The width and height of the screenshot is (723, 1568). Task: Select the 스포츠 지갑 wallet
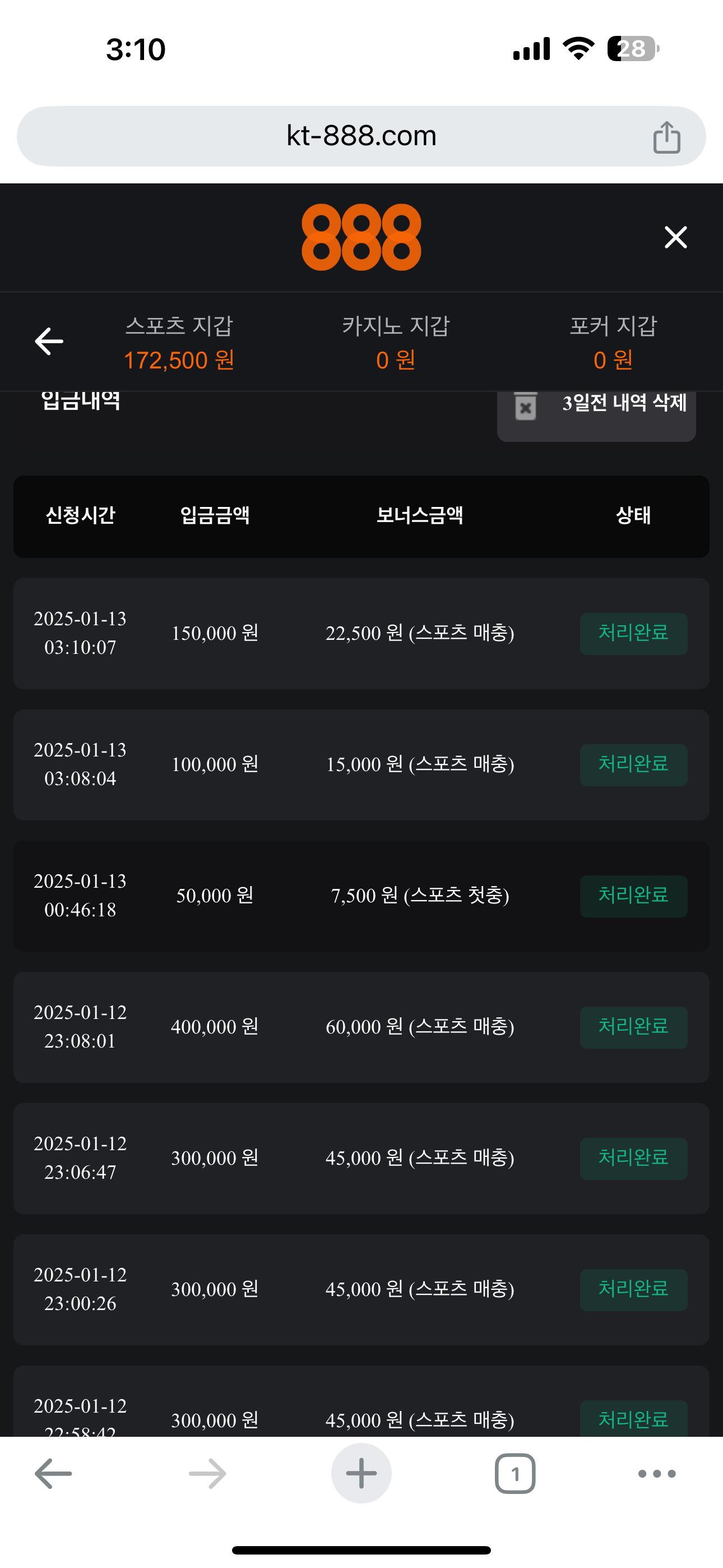point(179,343)
